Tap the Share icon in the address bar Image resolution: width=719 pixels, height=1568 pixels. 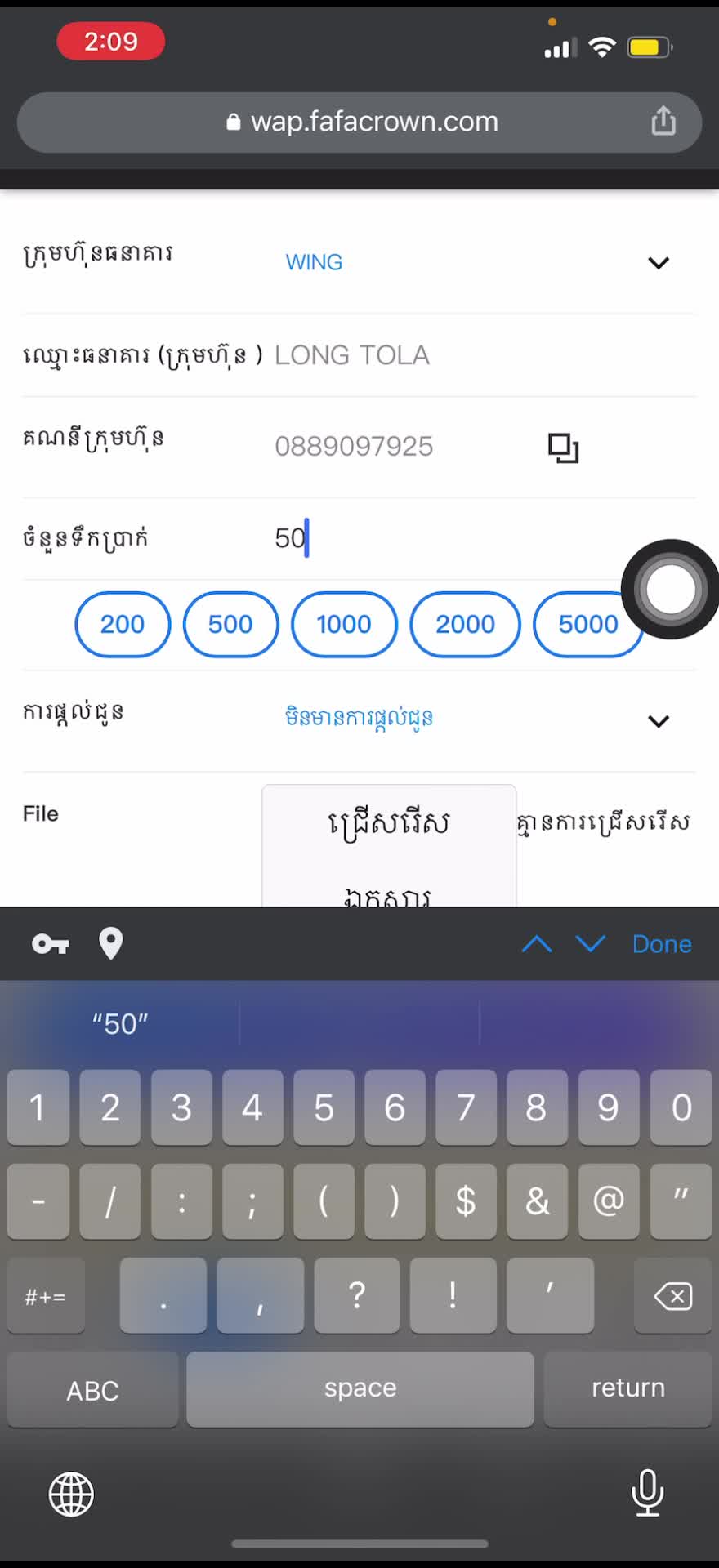tap(663, 121)
